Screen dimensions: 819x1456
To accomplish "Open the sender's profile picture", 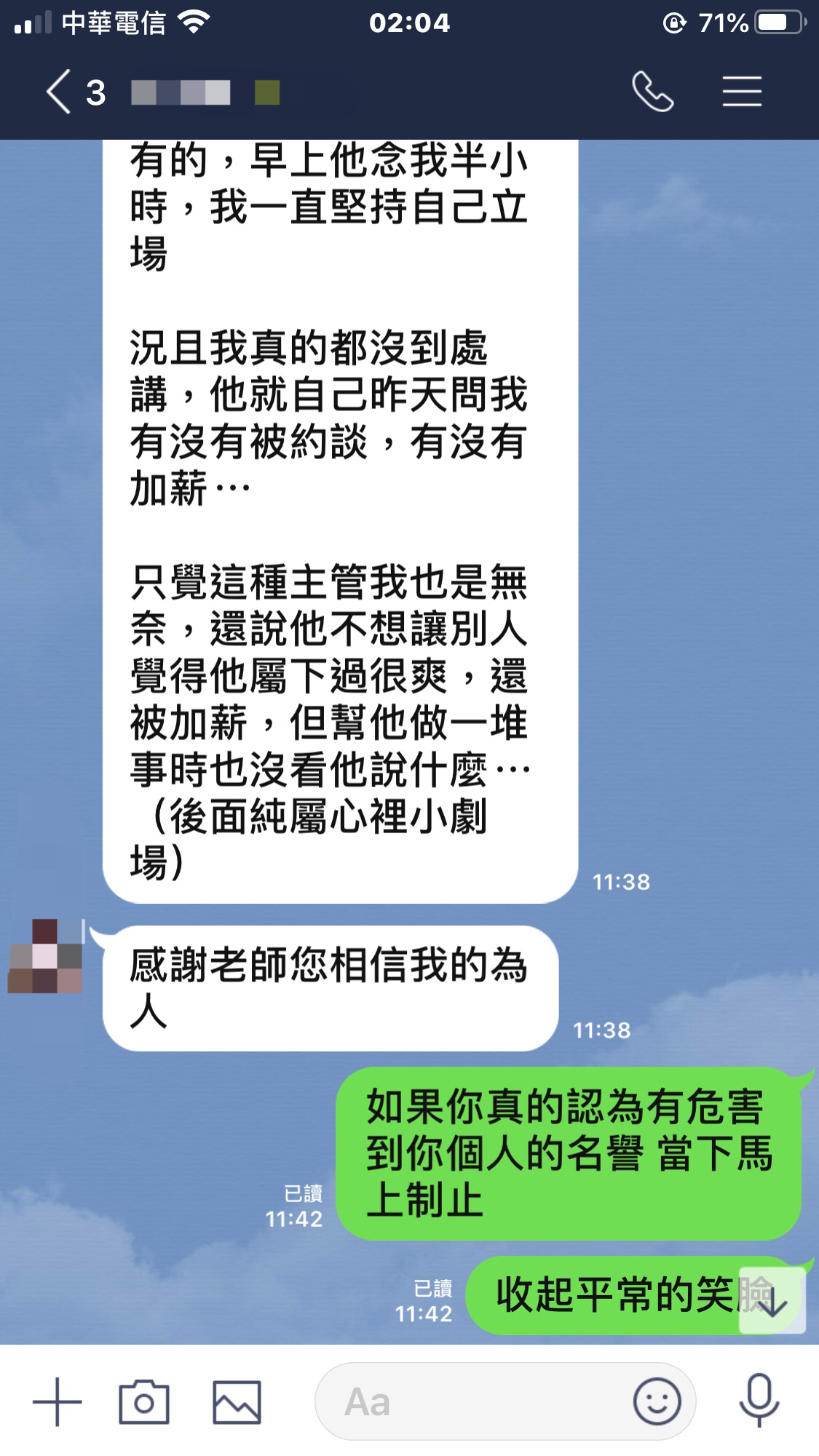I will [x=45, y=956].
